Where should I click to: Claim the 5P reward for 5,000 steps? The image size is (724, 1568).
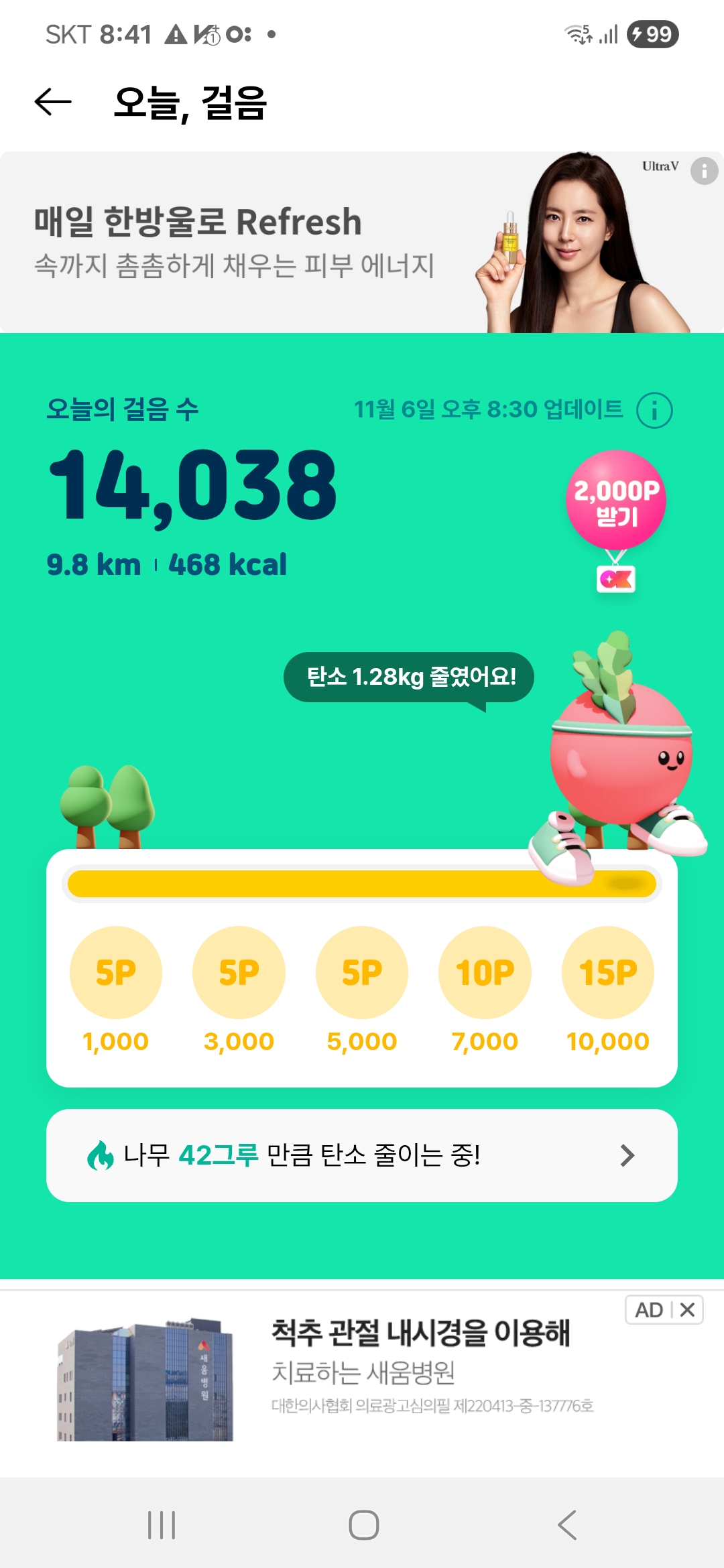[x=362, y=972]
